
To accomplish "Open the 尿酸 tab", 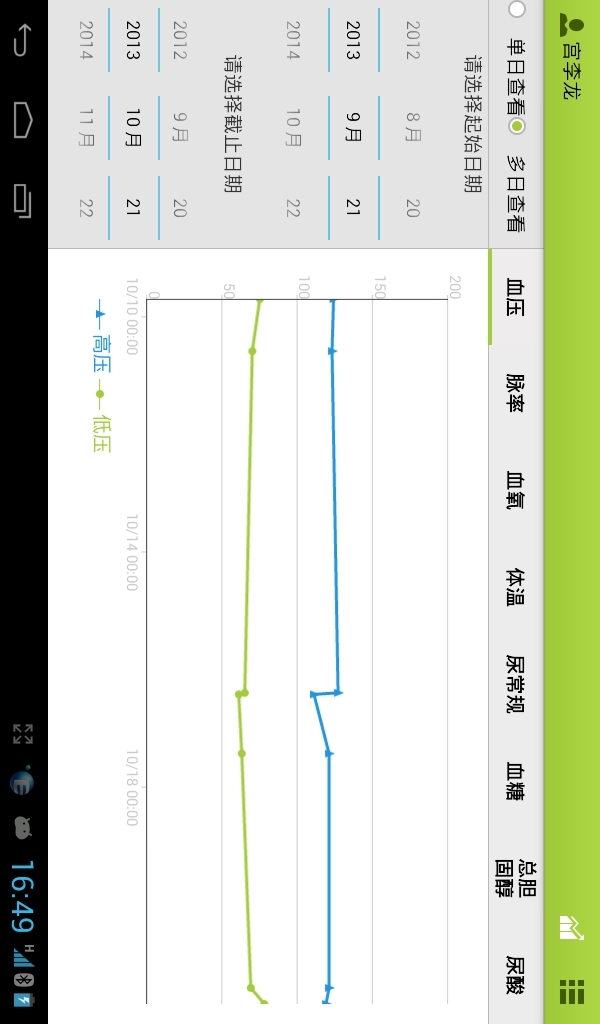I will 516,975.
